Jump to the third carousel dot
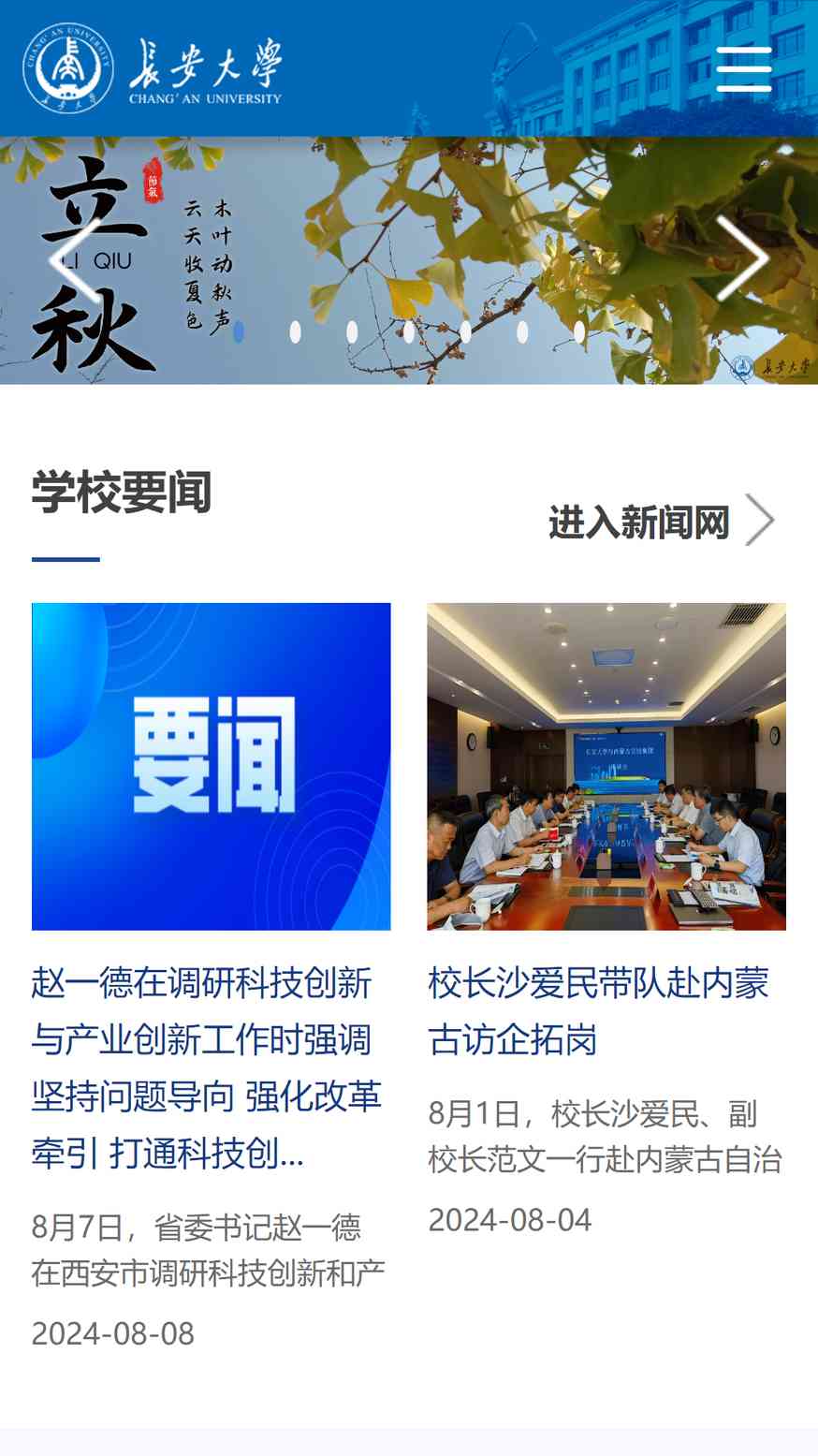Image resolution: width=818 pixels, height=1456 pixels. click(x=352, y=332)
